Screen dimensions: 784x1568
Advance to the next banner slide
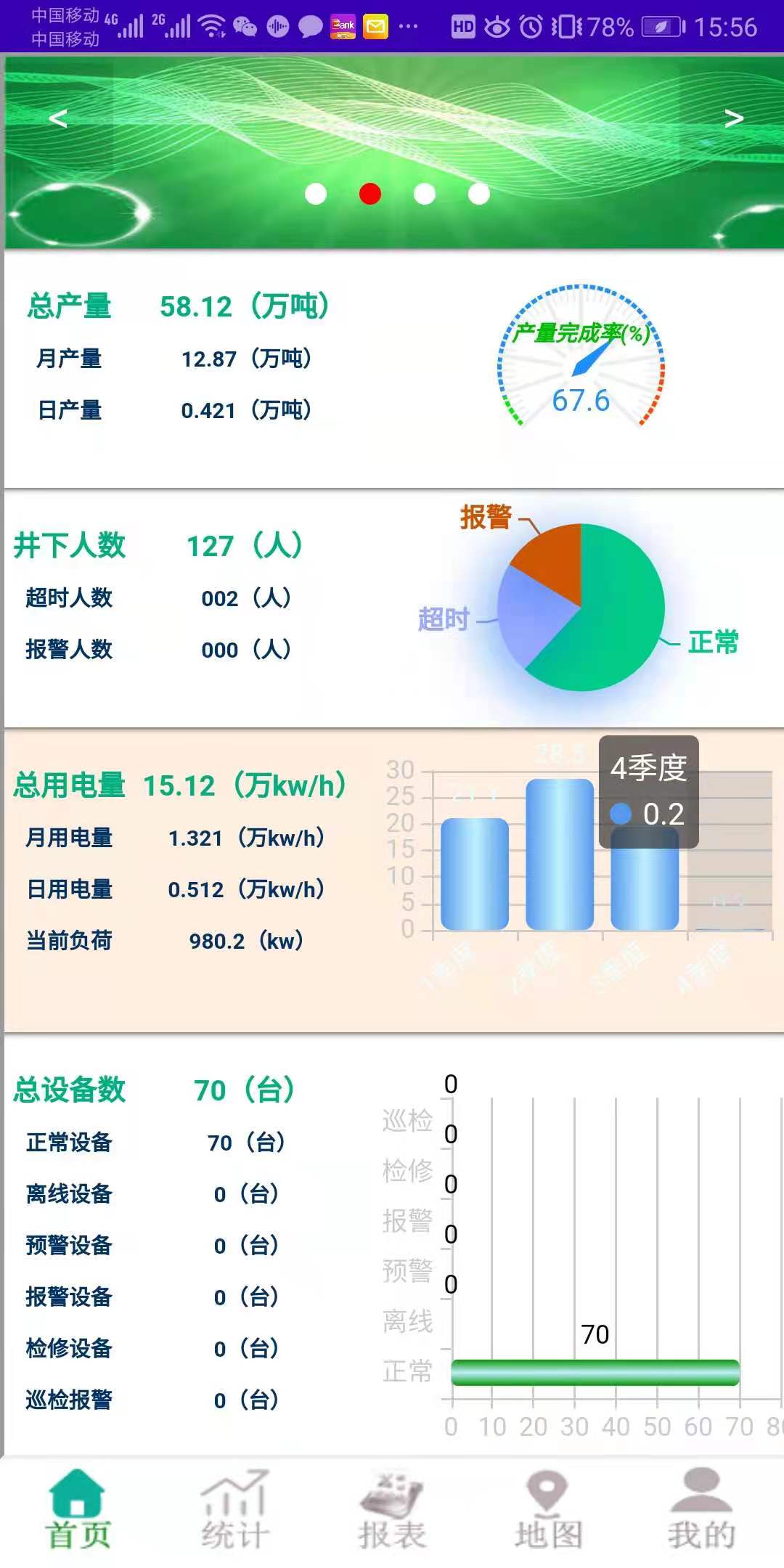point(734,118)
